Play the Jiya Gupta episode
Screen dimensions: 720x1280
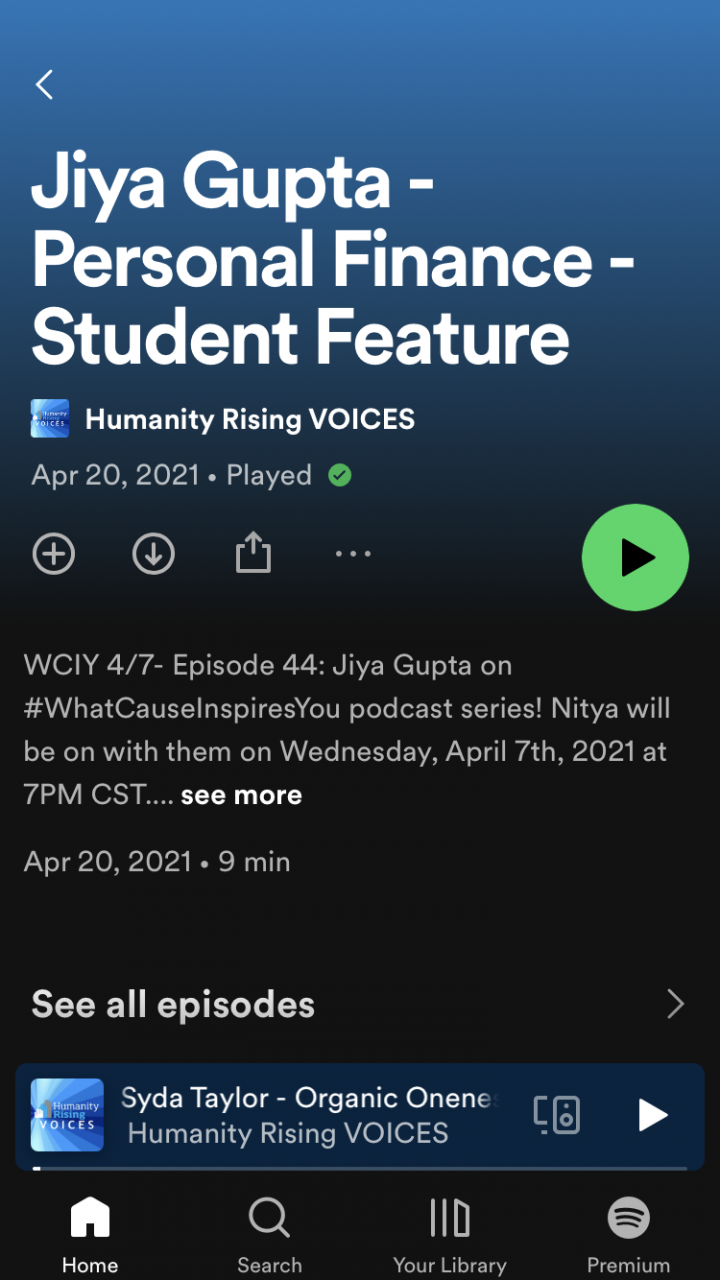tap(635, 557)
